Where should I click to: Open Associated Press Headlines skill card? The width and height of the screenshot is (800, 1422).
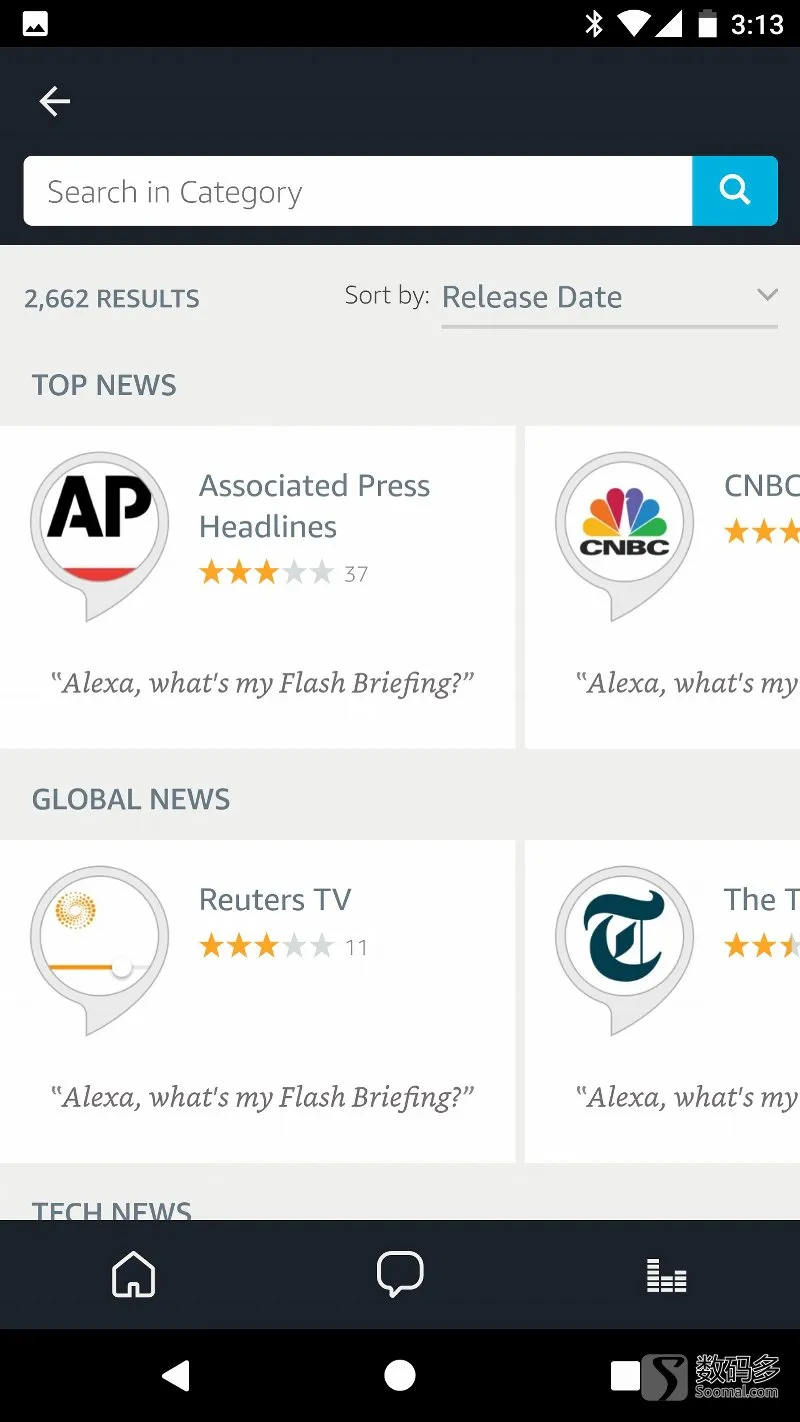click(x=257, y=587)
